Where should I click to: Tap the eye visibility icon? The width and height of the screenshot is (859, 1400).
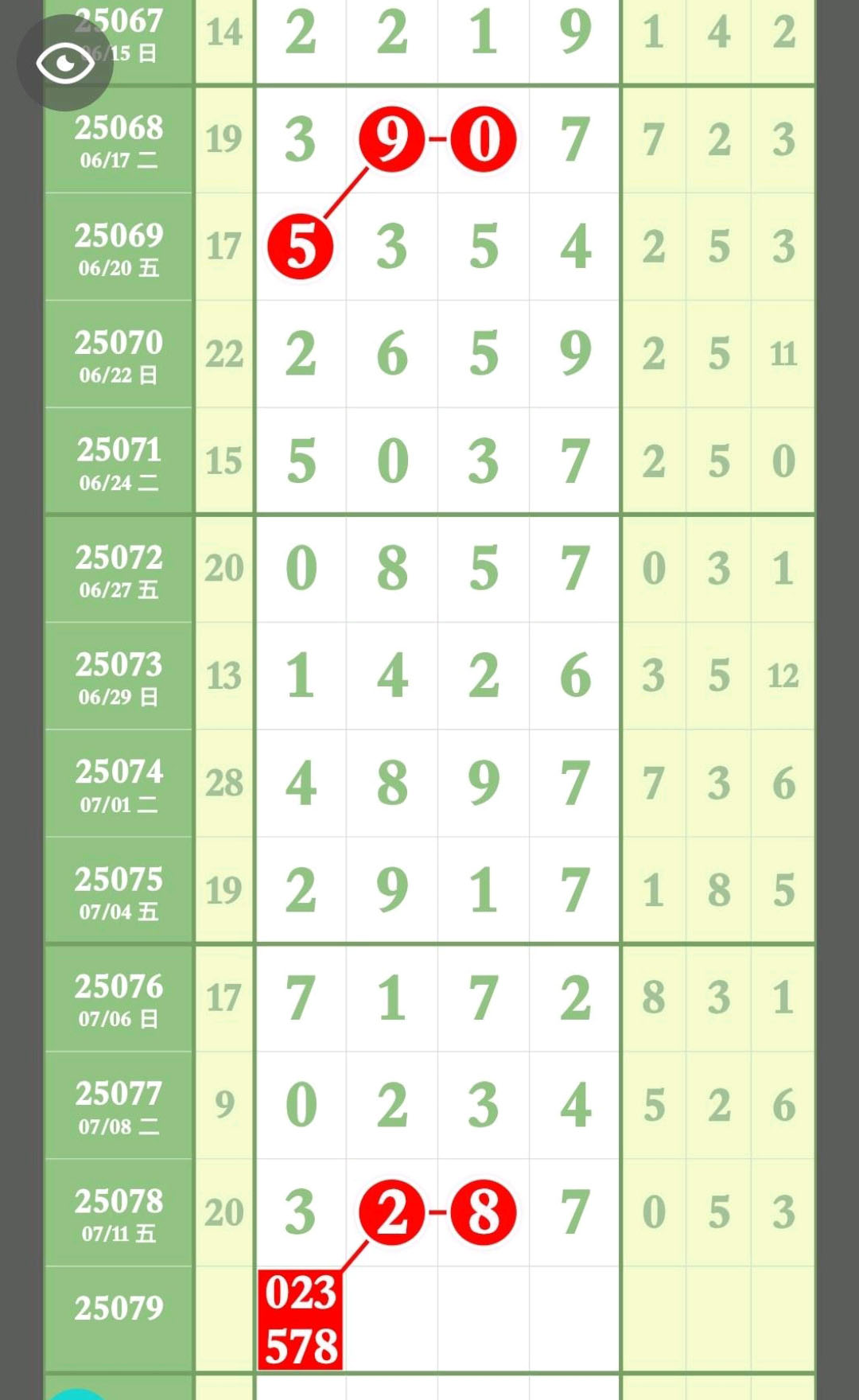[x=65, y=63]
